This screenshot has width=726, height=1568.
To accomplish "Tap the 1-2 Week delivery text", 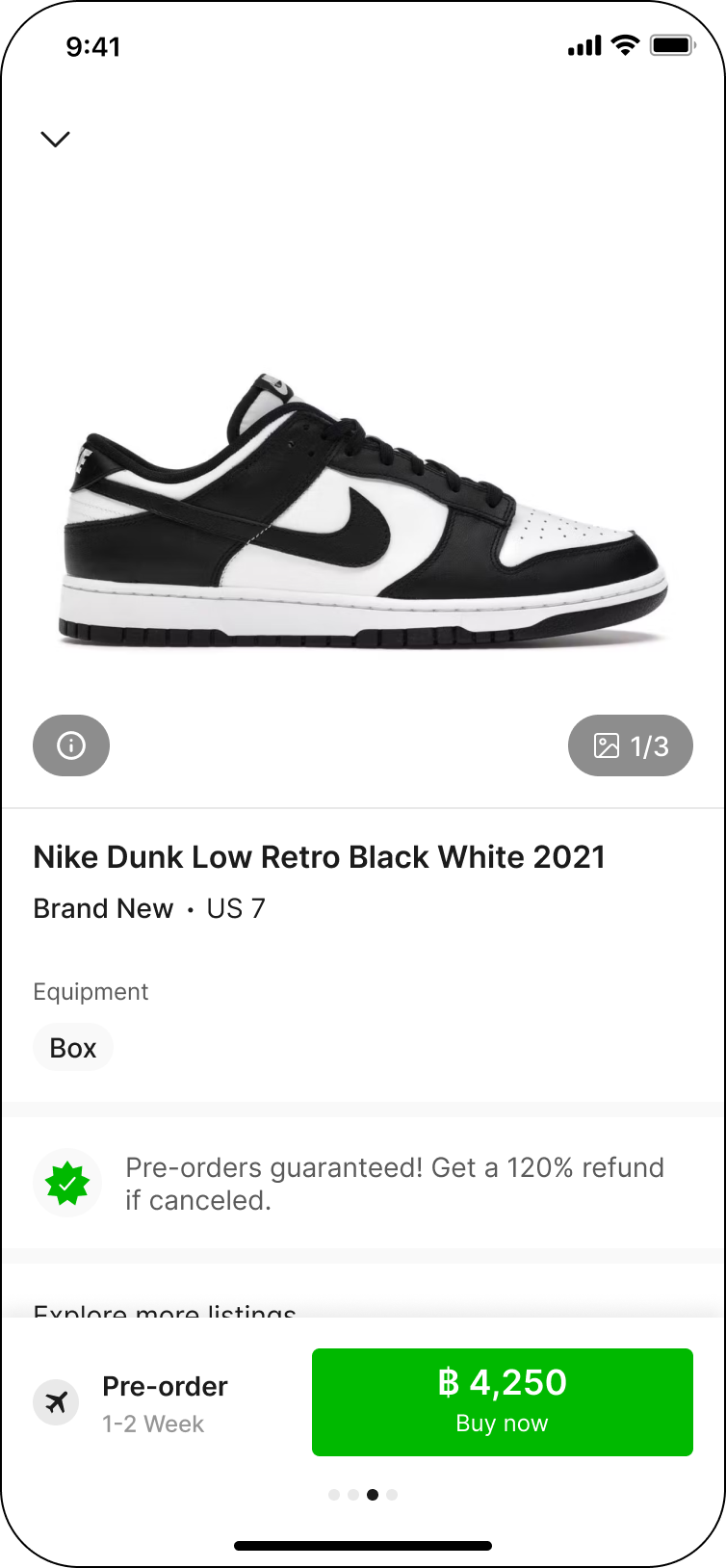I will click(154, 1424).
